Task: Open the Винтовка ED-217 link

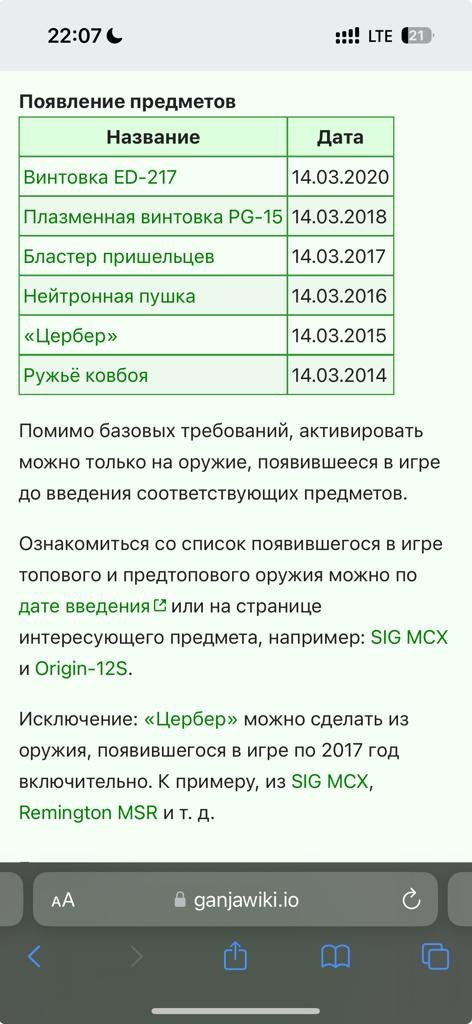Action: point(100,177)
